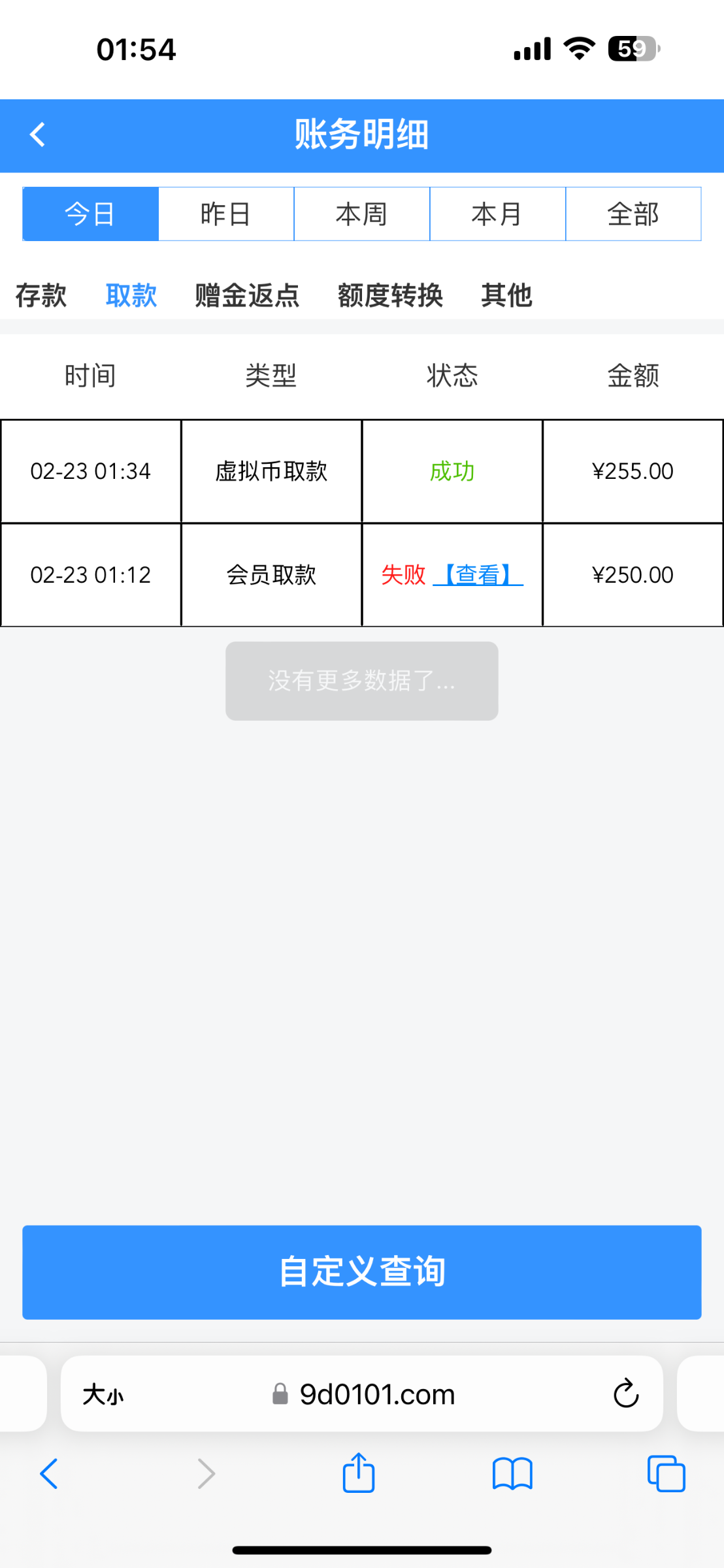The image size is (724, 1568).
Task: Switch to 额度转换 records
Action: (x=390, y=295)
